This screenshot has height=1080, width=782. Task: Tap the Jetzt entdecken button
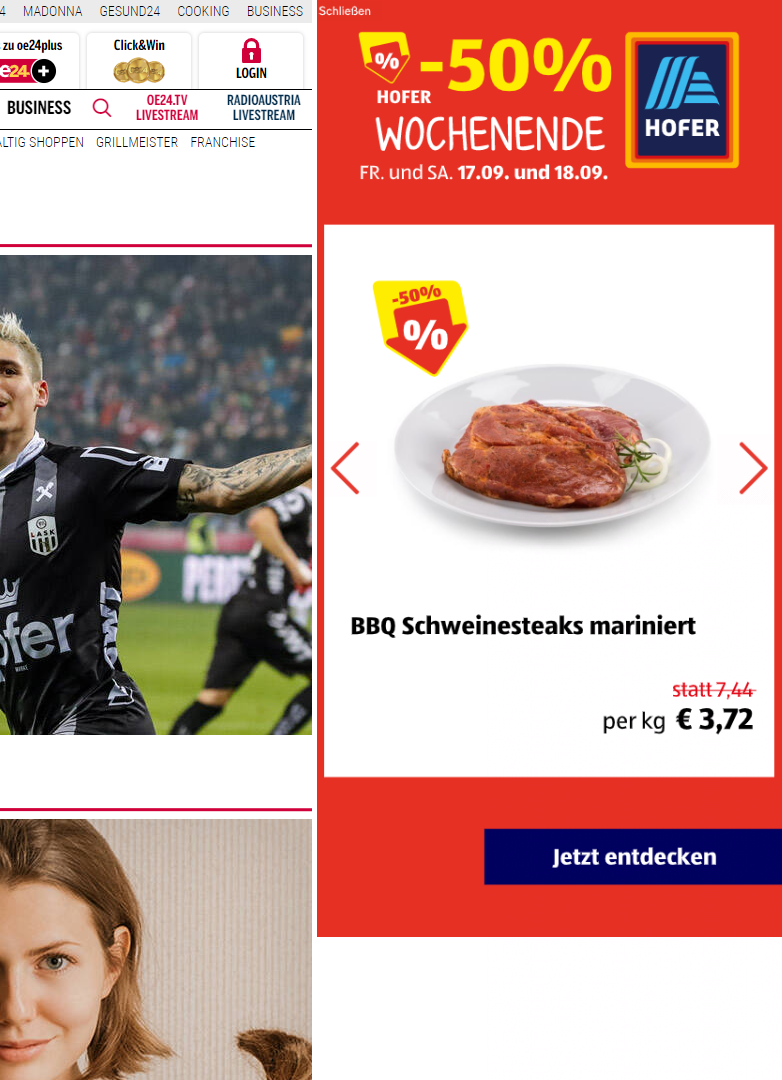(633, 857)
